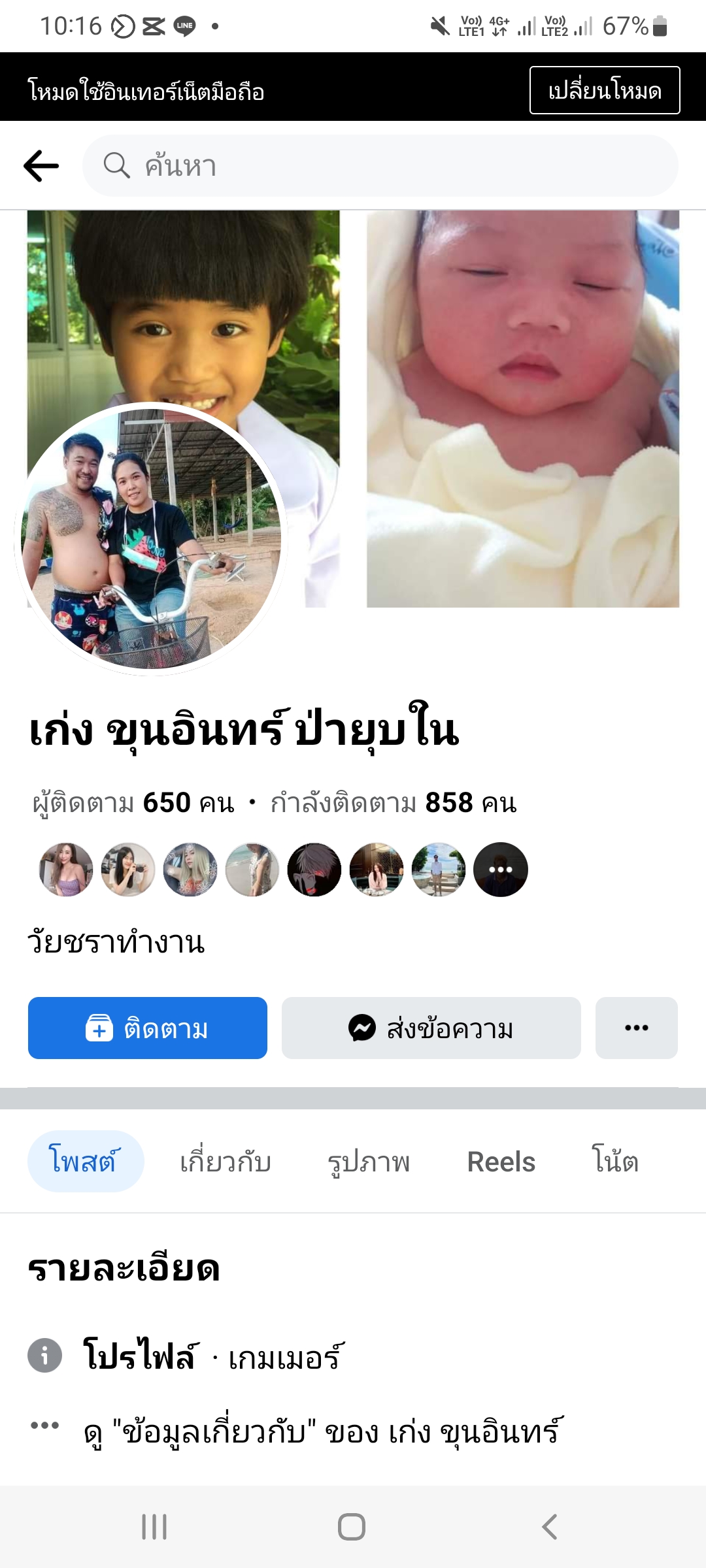Open ดู "ข้อมูลเกี่ยวกับ" ของ เก่ง ขุนอินทร์

point(323,1432)
